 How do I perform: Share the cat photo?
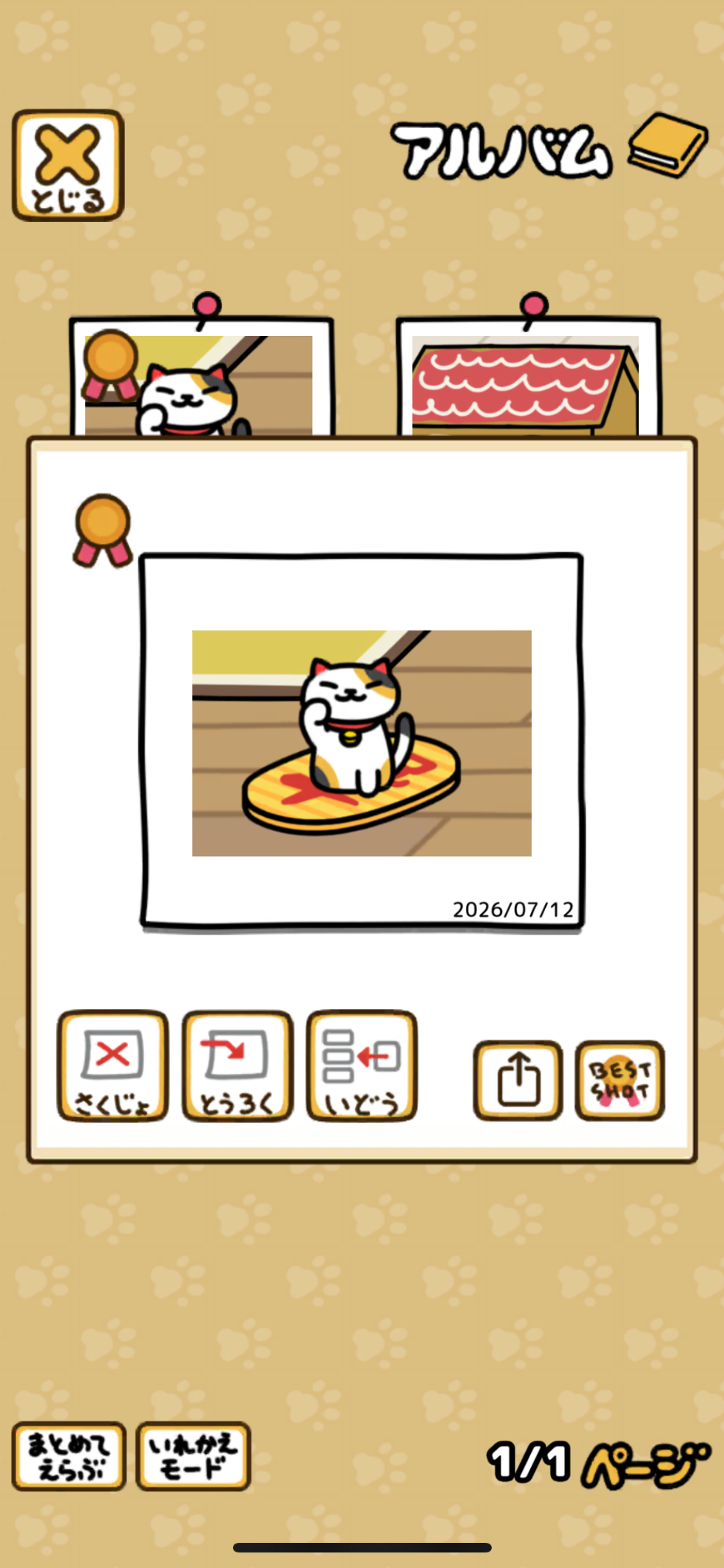[518, 1080]
